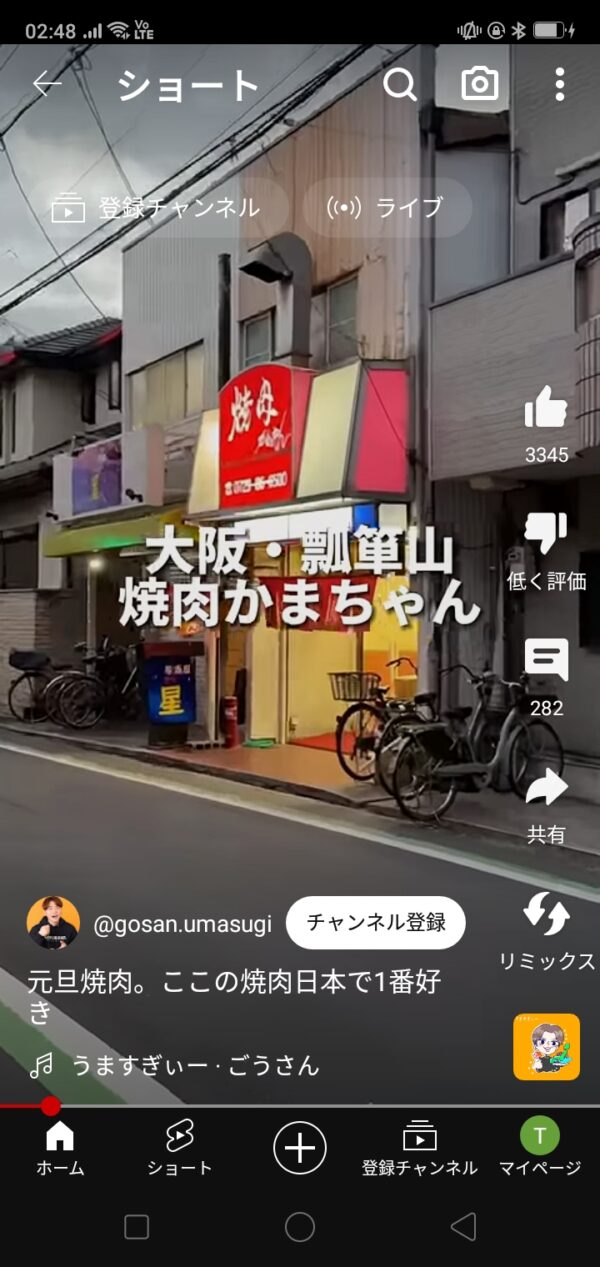
Task: Share this Short via 共有
Action: (546, 805)
